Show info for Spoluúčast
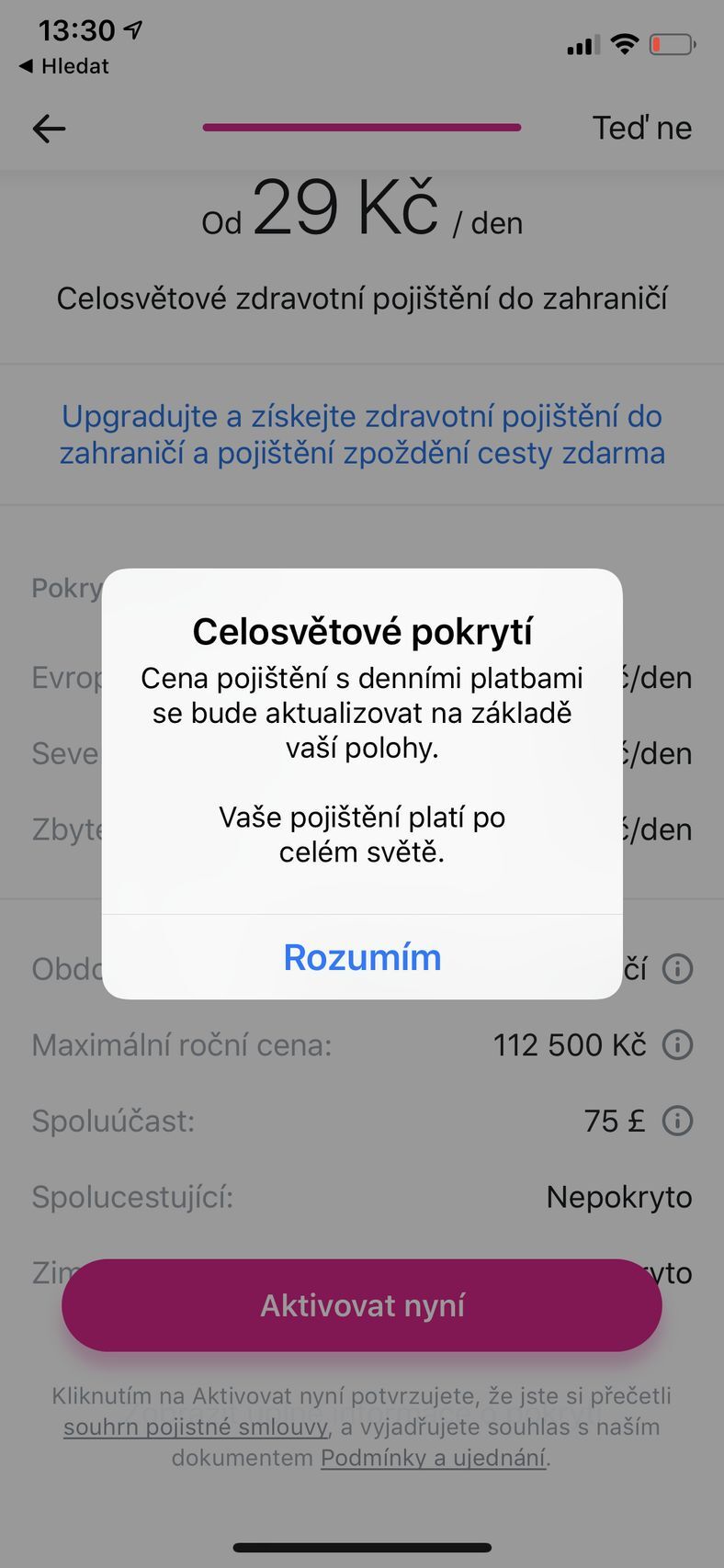The height and width of the screenshot is (1568, 724). [x=677, y=1121]
